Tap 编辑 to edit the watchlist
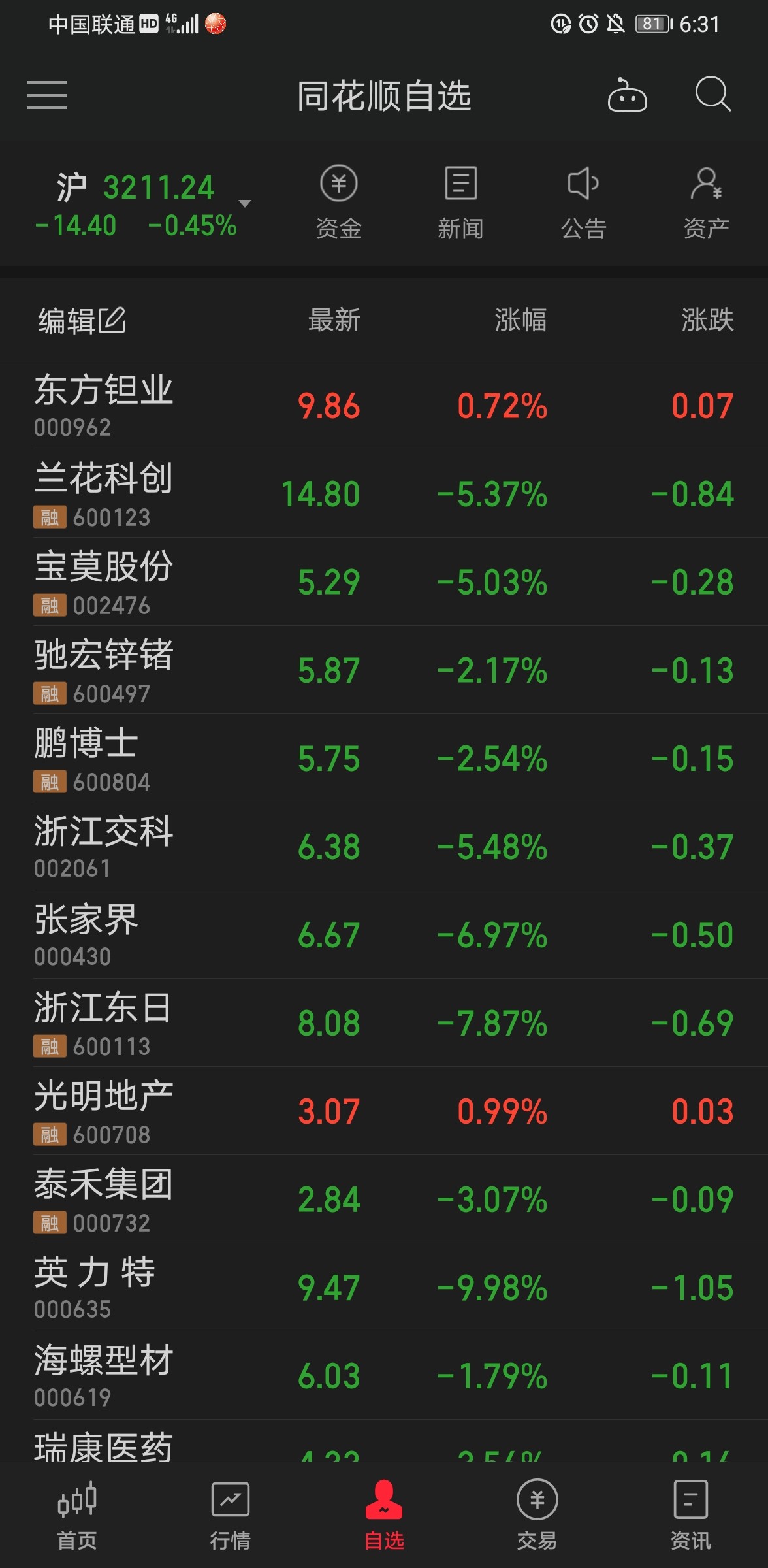 point(82,321)
